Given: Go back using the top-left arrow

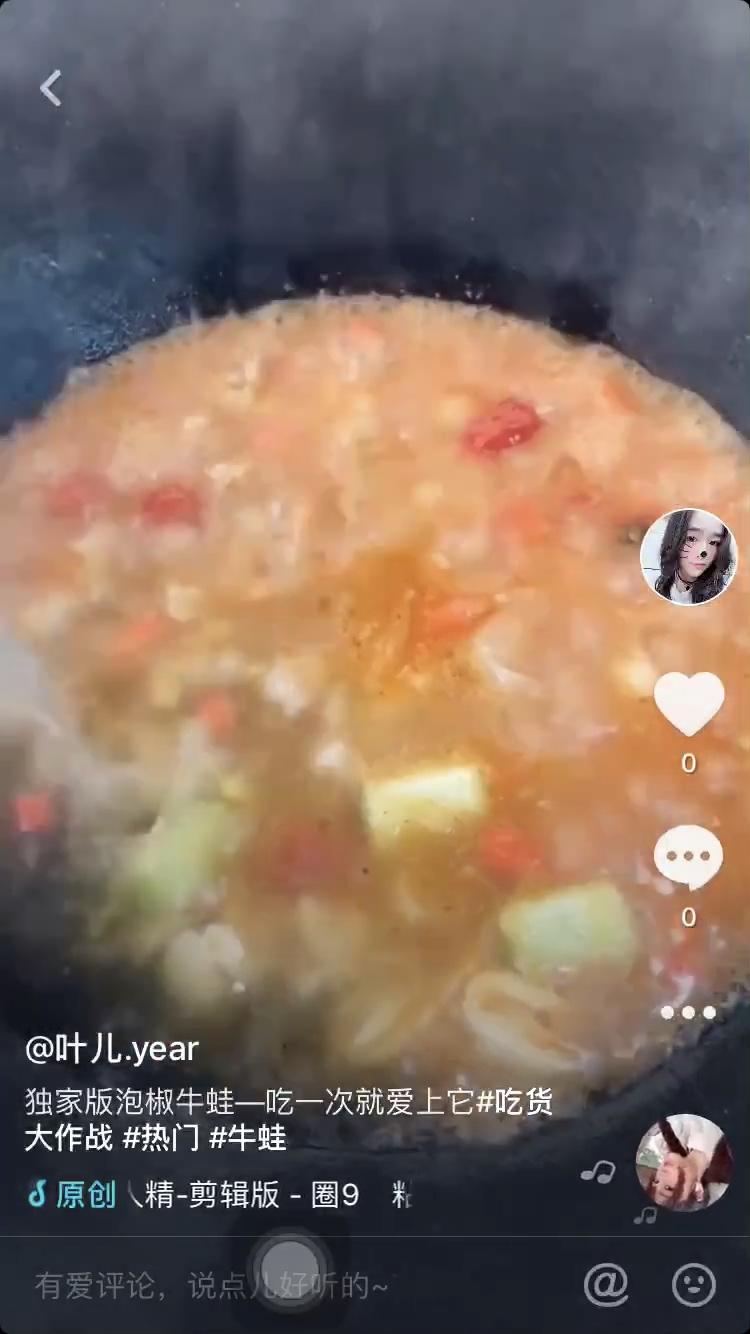Looking at the screenshot, I should click(x=51, y=88).
